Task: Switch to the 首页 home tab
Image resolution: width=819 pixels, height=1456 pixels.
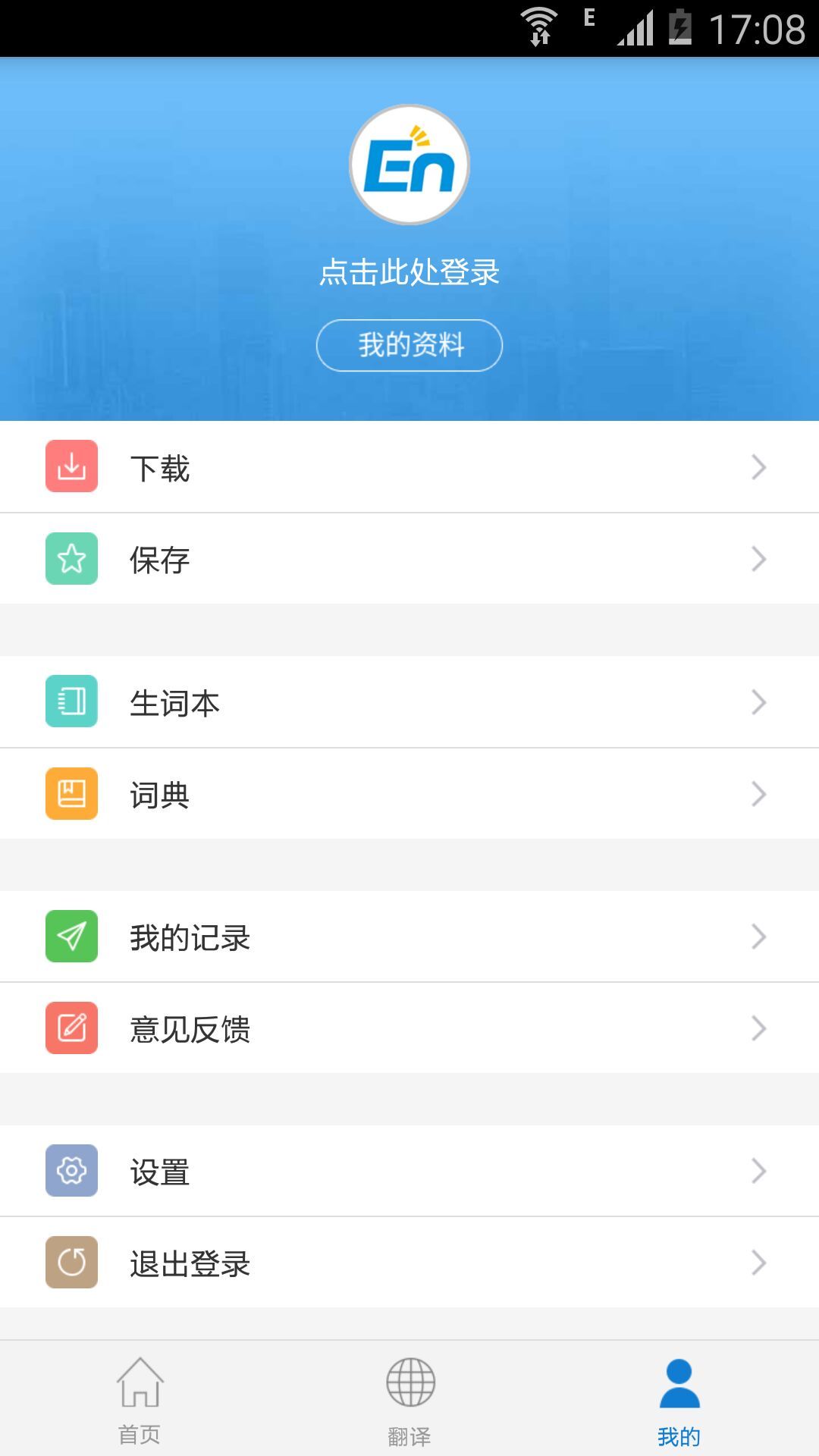Action: tap(140, 1401)
